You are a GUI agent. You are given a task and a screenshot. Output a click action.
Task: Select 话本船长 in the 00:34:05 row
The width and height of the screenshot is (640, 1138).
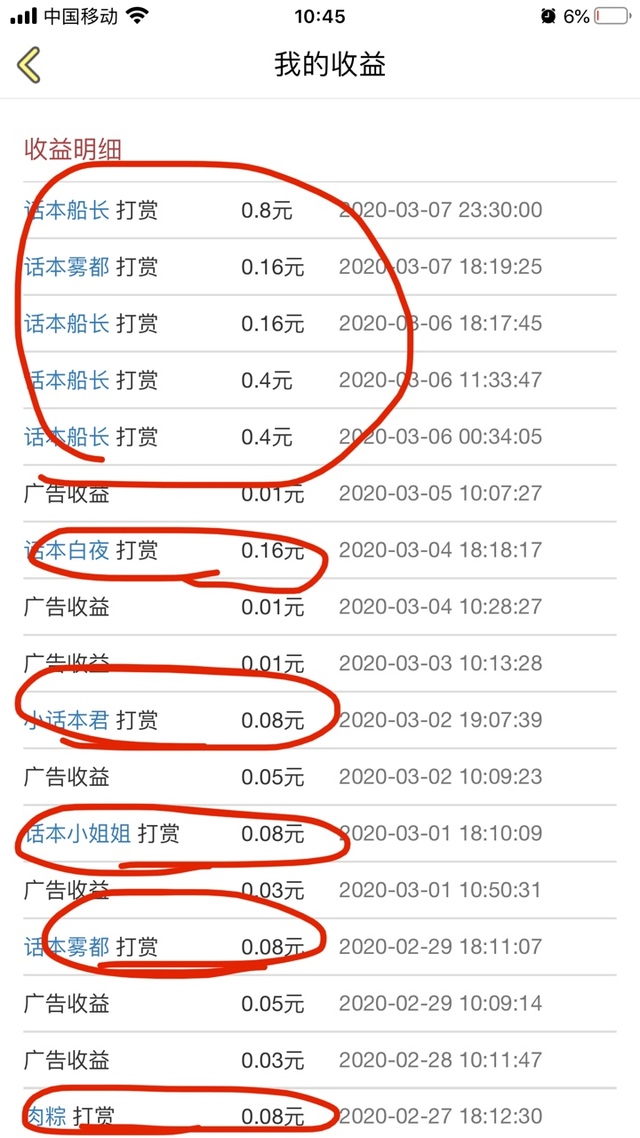pos(67,437)
